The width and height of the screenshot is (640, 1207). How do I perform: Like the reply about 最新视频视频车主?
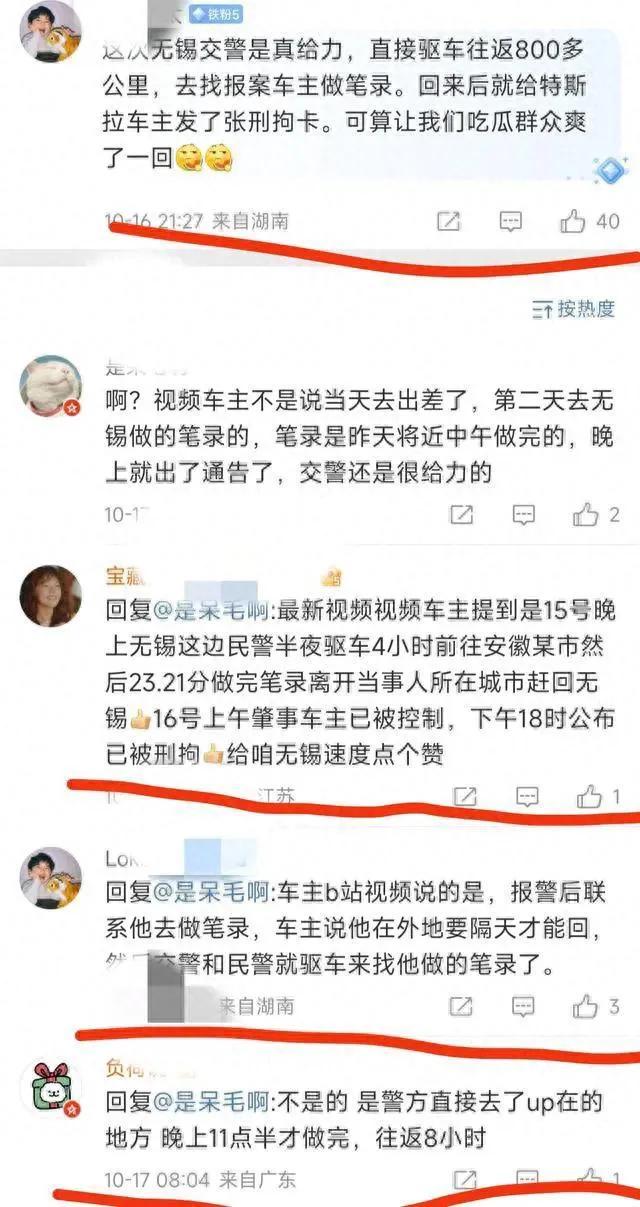pos(590,797)
